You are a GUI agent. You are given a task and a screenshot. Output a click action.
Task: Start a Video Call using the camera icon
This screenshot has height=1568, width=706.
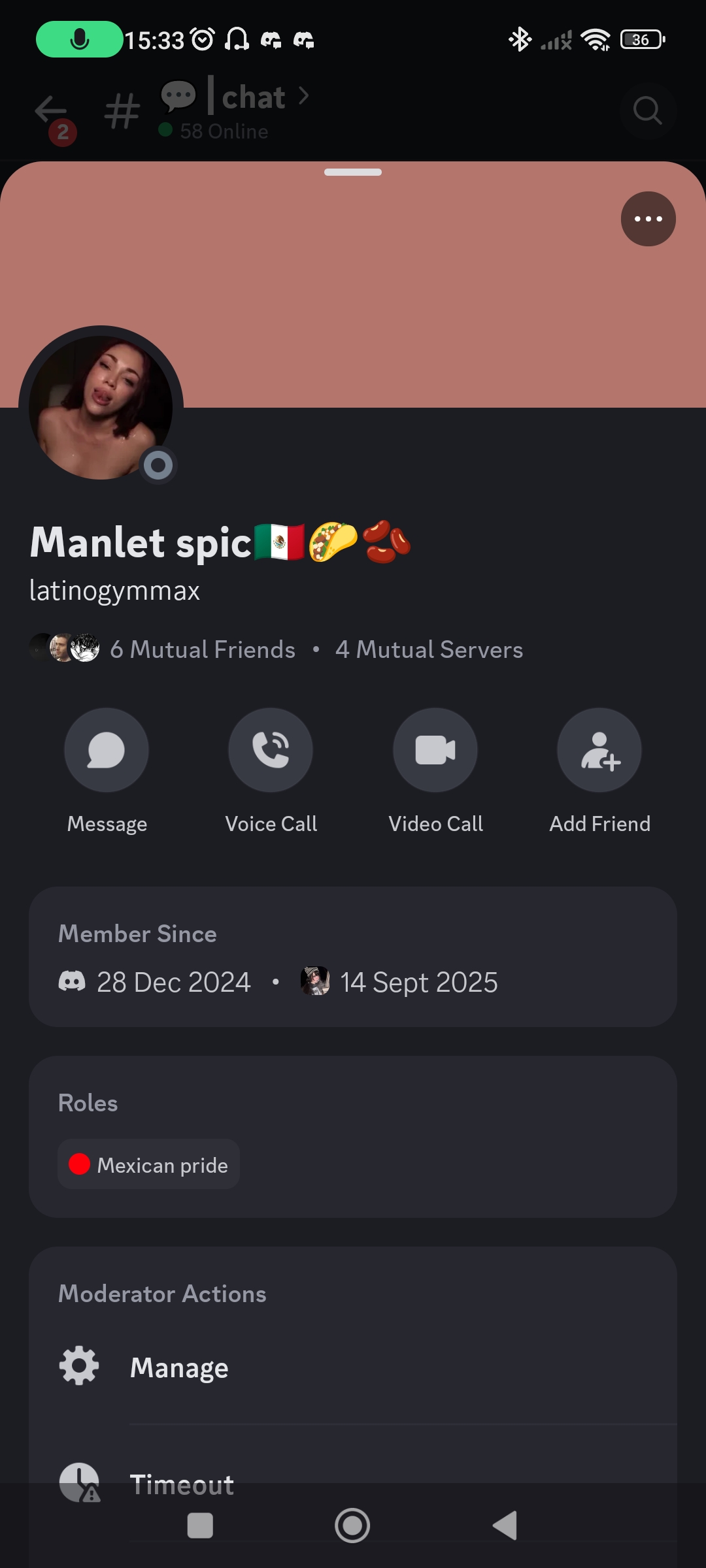435,750
